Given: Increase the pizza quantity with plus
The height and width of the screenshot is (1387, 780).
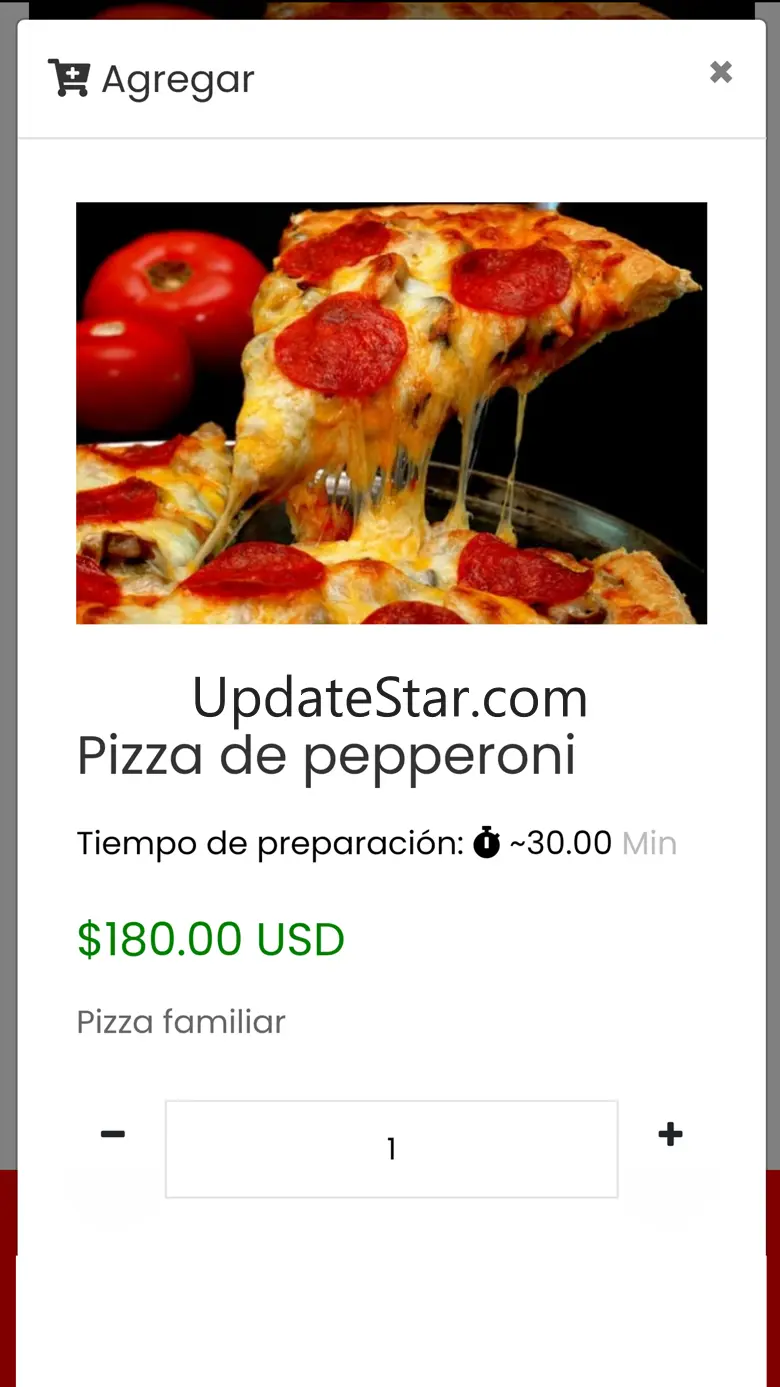Looking at the screenshot, I should (670, 1134).
